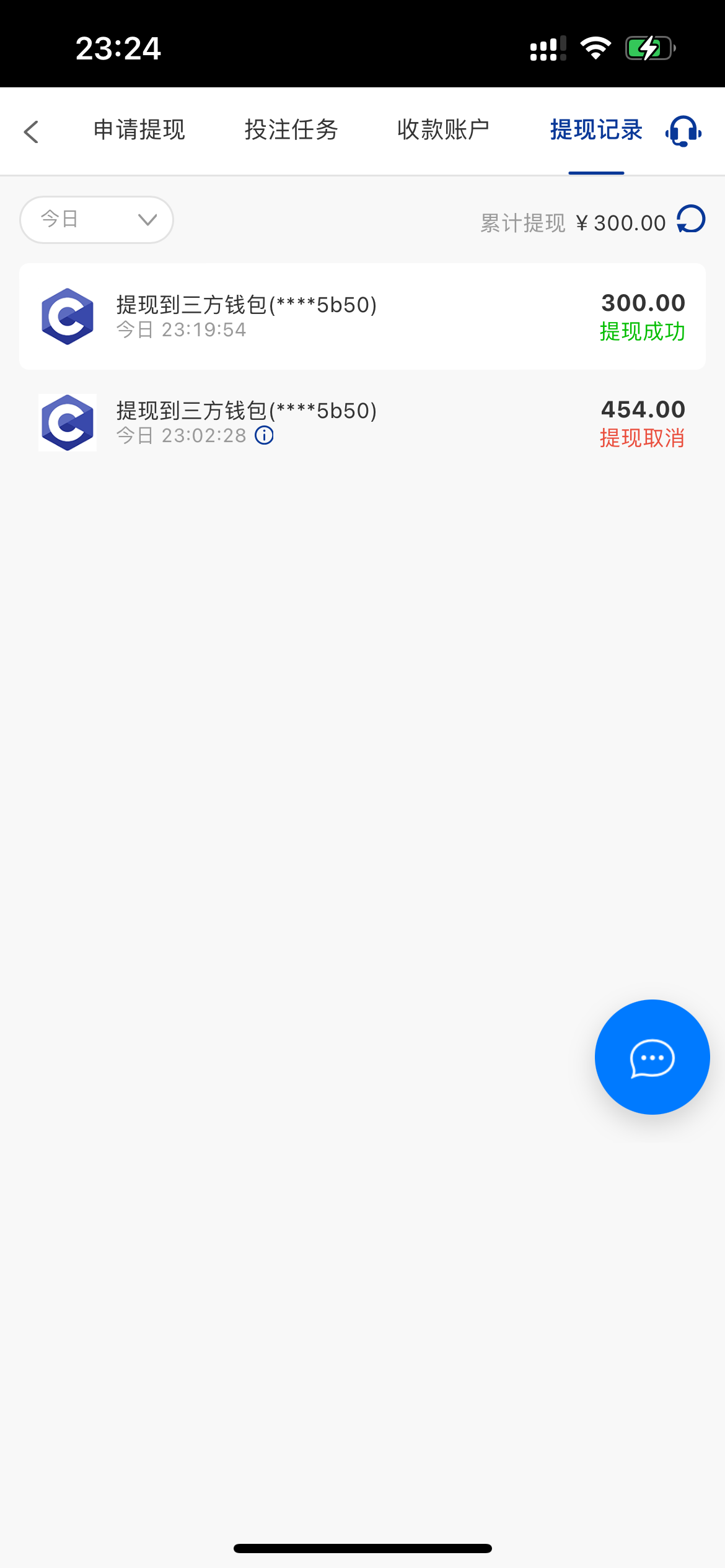The height and width of the screenshot is (1568, 725).
Task: Open the floating chat bubble button
Action: [x=652, y=1057]
